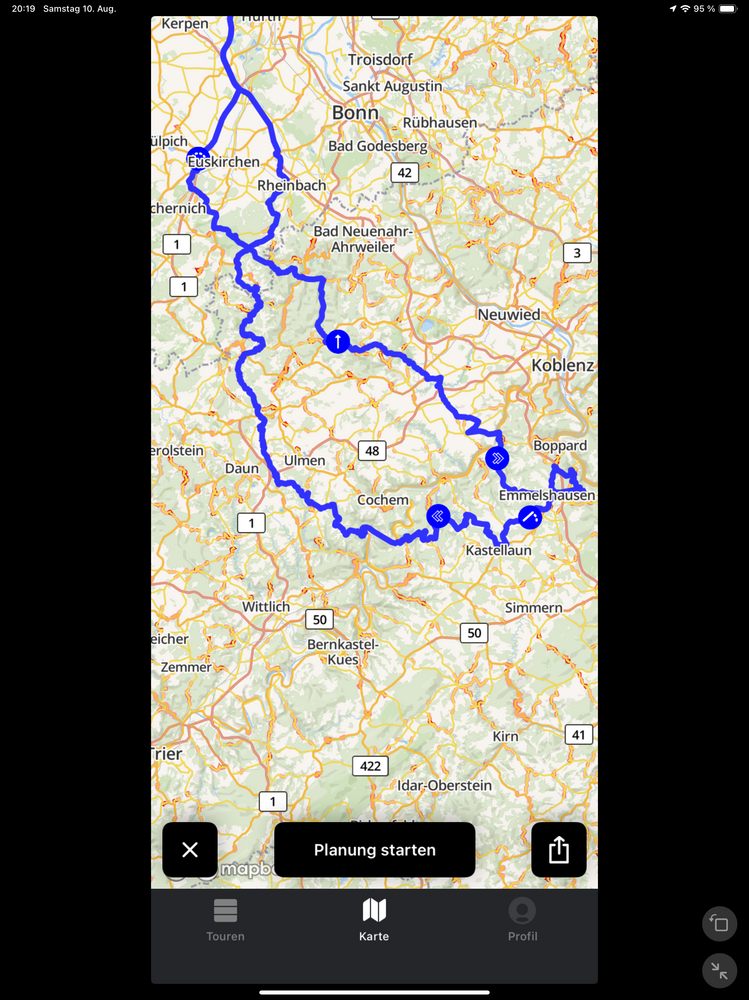Shrink the app window with collapse arrows
This screenshot has height=1000, width=749.
pos(719,970)
